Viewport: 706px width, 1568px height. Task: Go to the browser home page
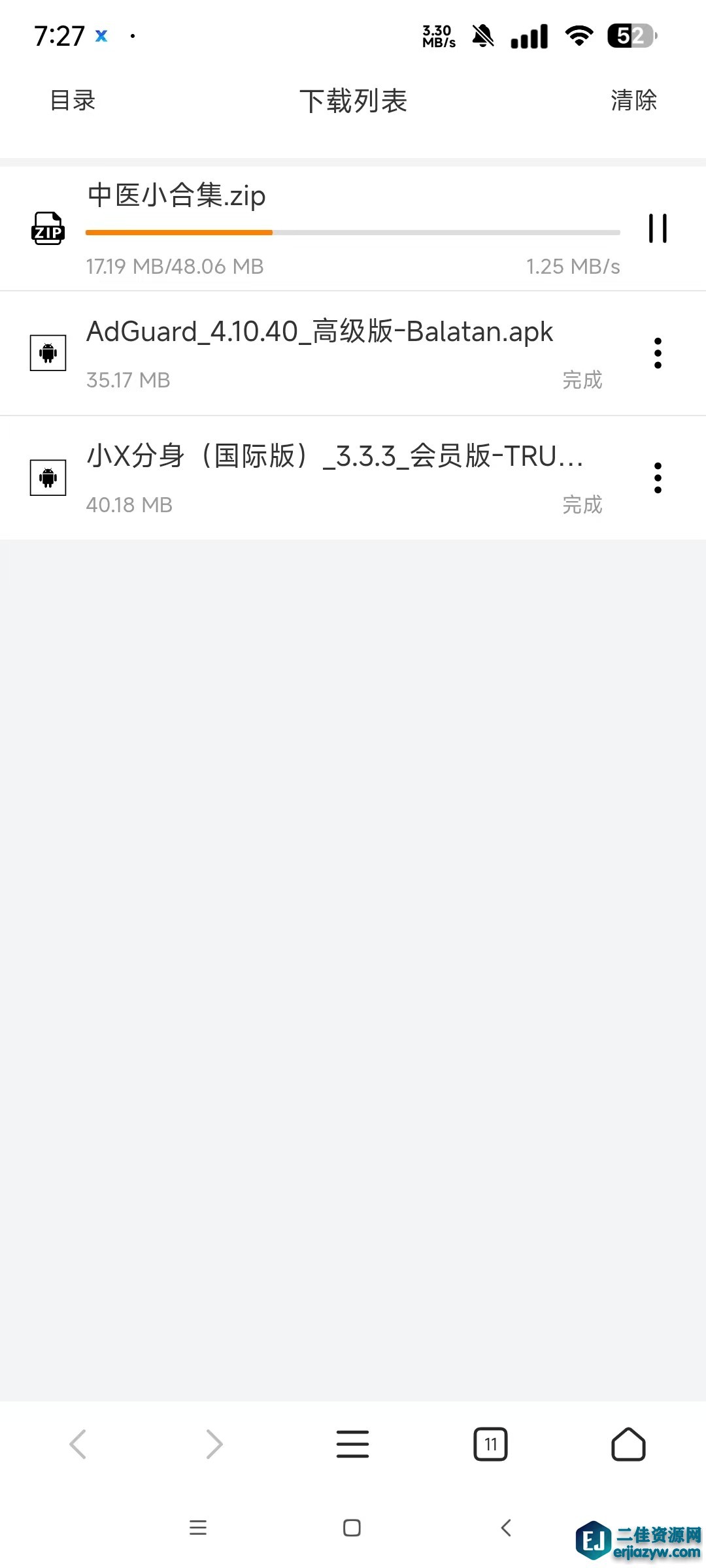point(628,1444)
